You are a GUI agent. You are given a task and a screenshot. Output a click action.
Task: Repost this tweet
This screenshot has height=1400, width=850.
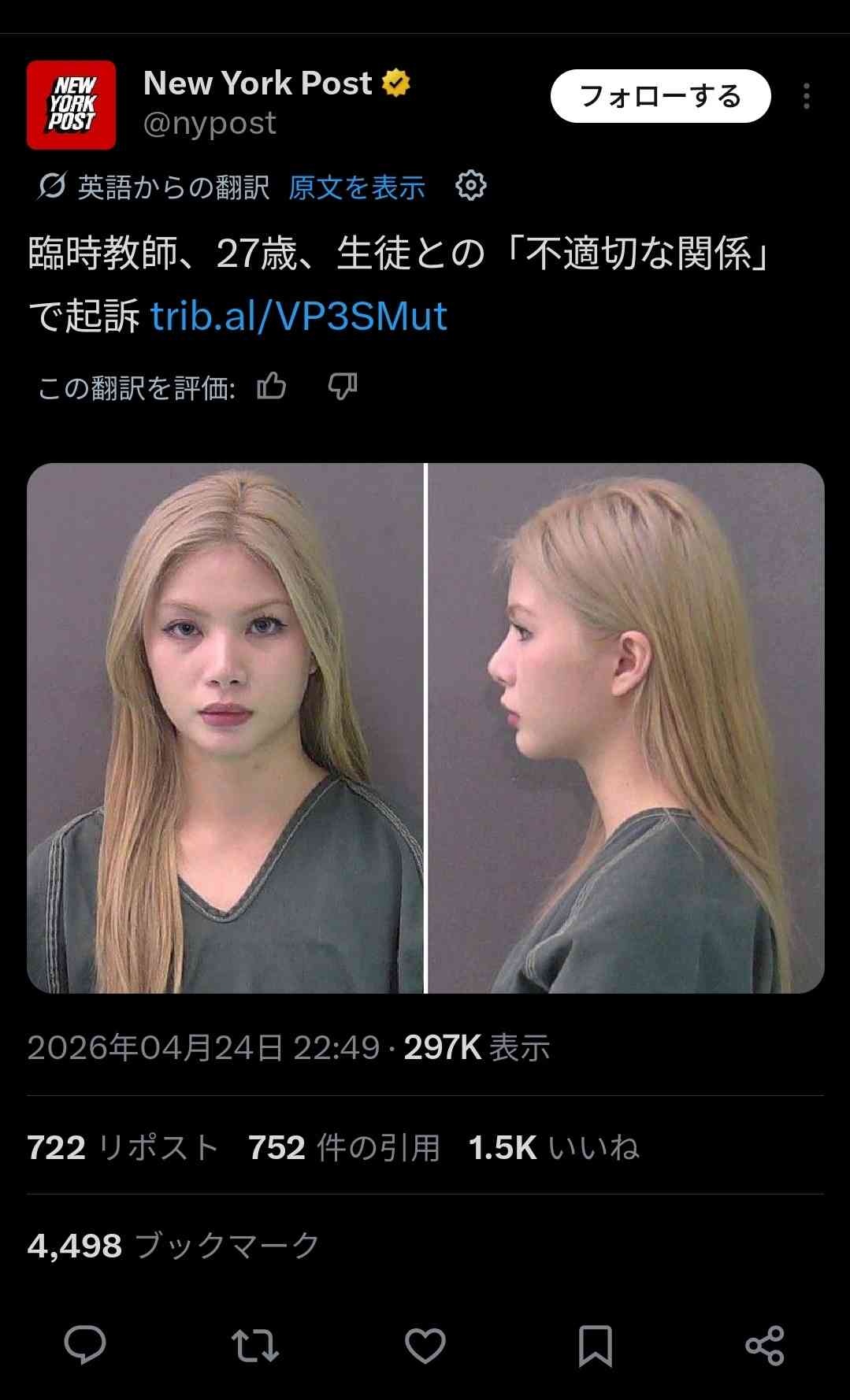click(254, 1345)
